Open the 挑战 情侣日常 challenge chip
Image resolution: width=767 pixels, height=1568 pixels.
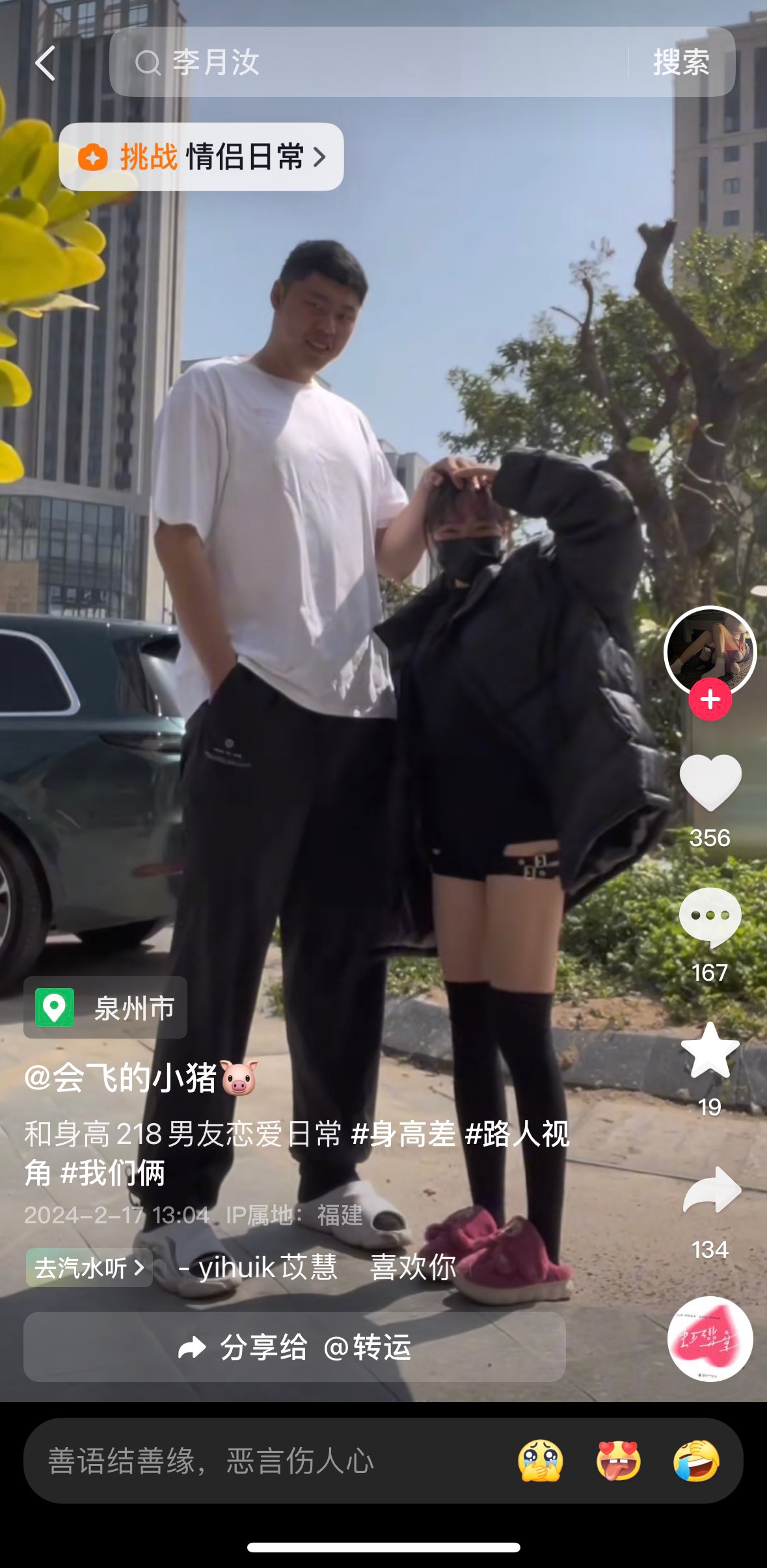point(201,157)
